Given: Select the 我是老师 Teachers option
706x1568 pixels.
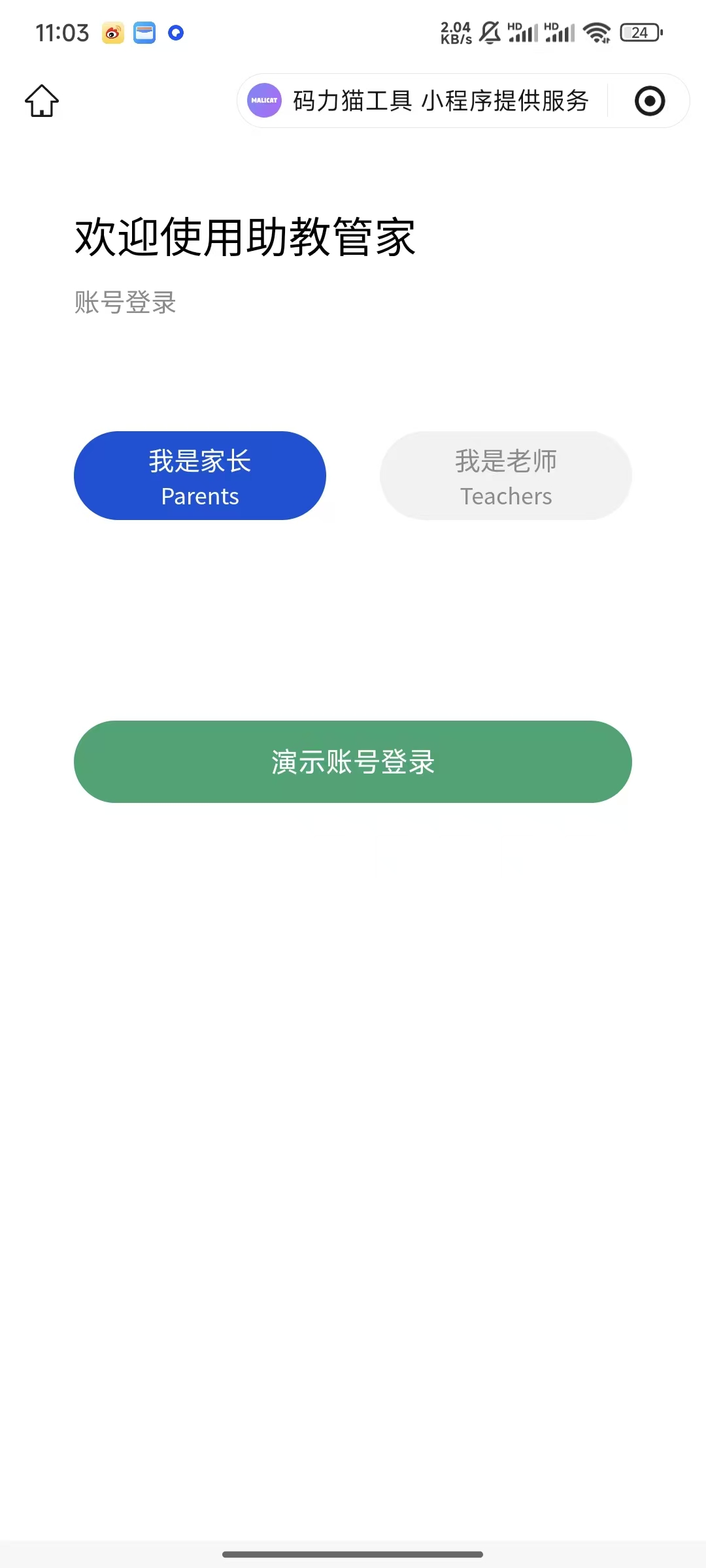Looking at the screenshot, I should tap(506, 476).
